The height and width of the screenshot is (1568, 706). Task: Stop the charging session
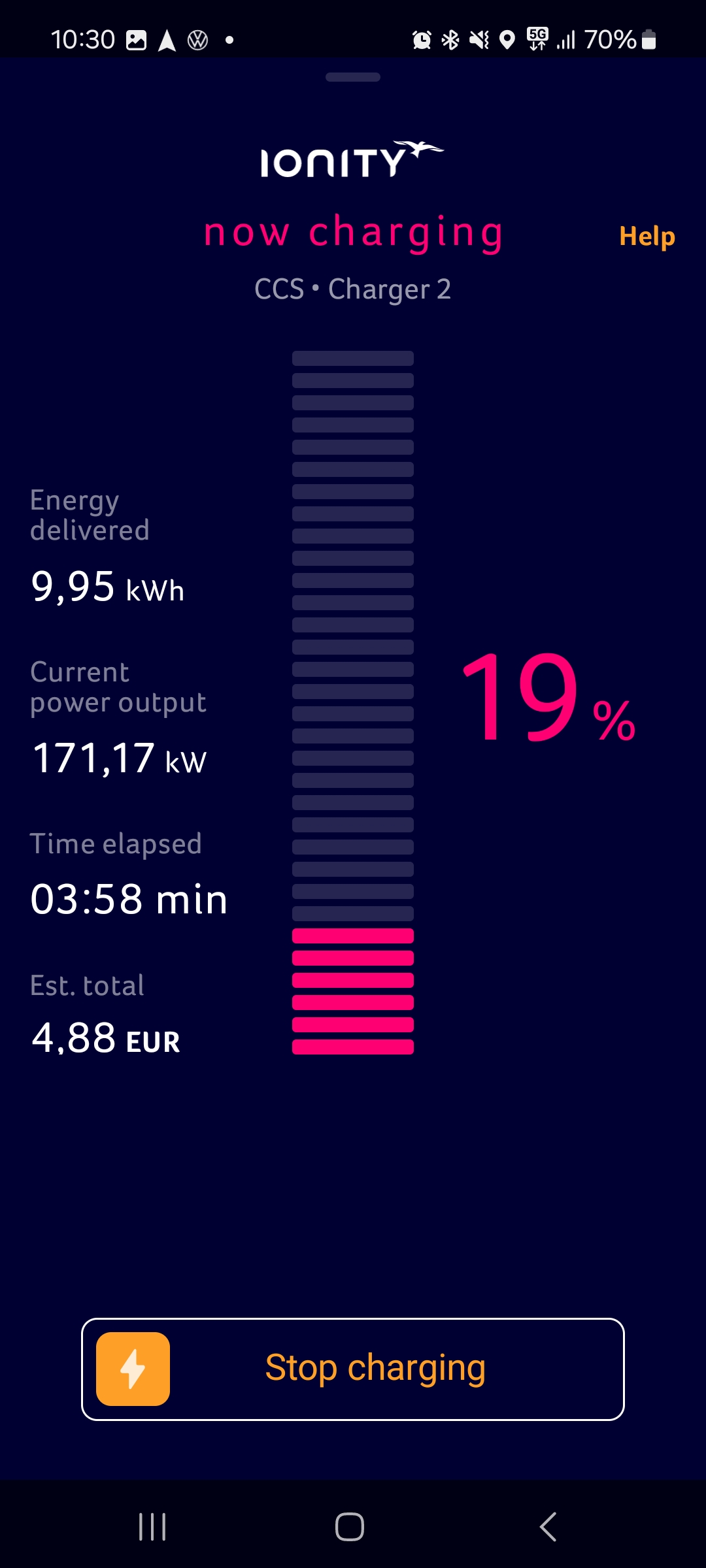353,1369
